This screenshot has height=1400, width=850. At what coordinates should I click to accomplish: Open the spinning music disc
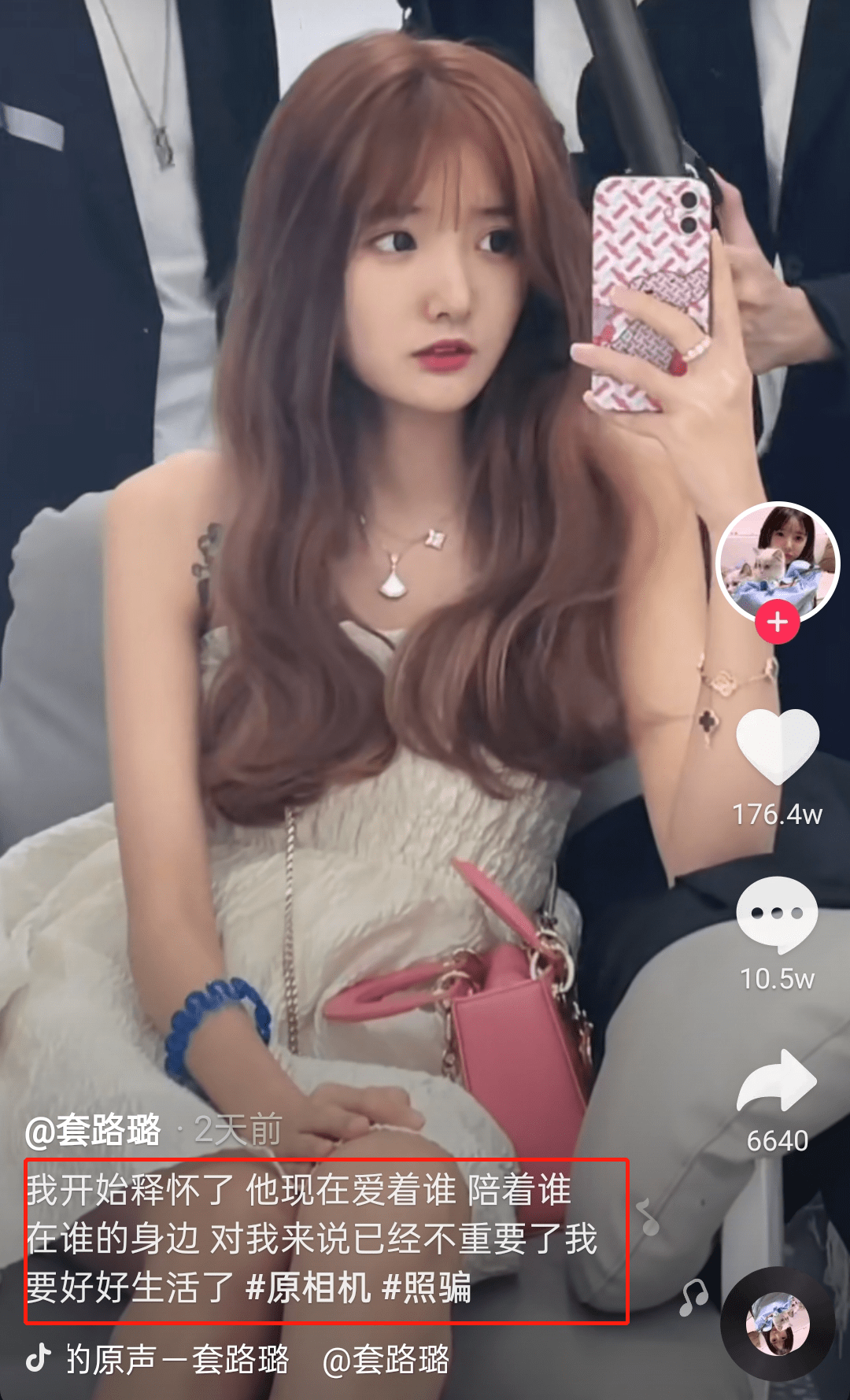[x=778, y=1323]
